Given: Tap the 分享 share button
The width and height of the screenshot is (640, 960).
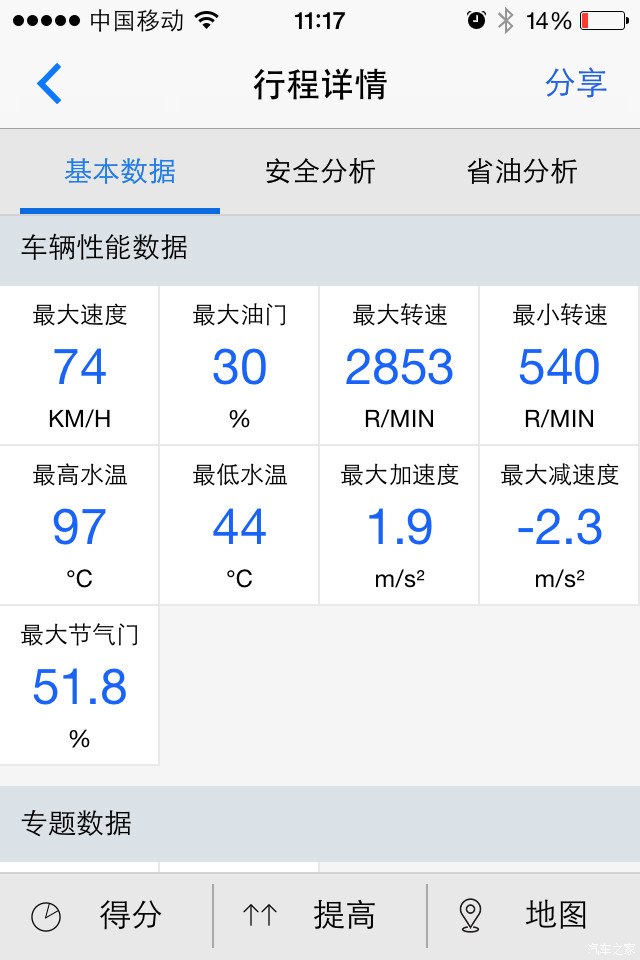Looking at the screenshot, I should click(576, 83).
